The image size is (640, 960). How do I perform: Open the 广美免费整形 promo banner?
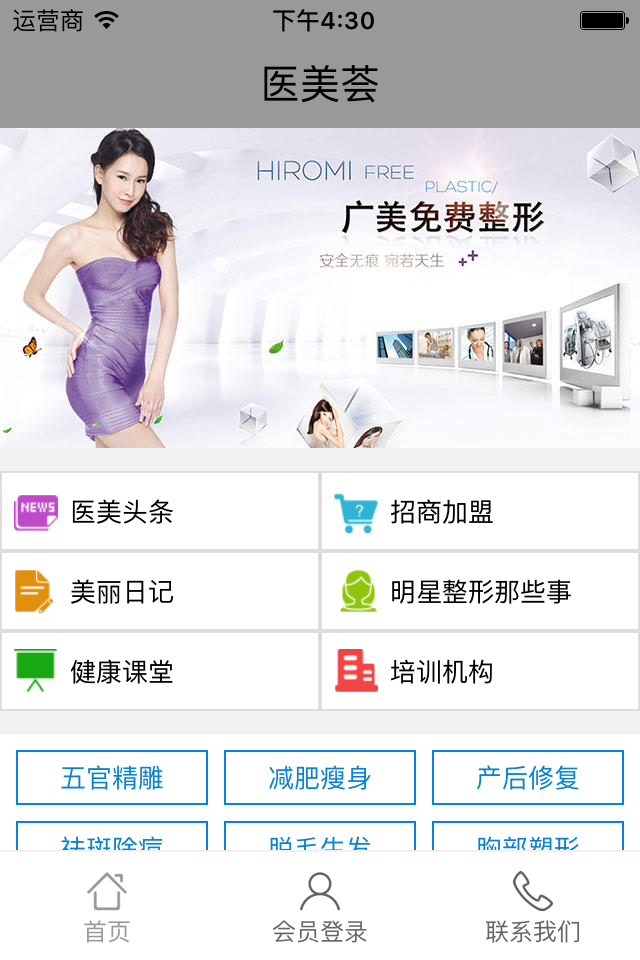(320, 288)
